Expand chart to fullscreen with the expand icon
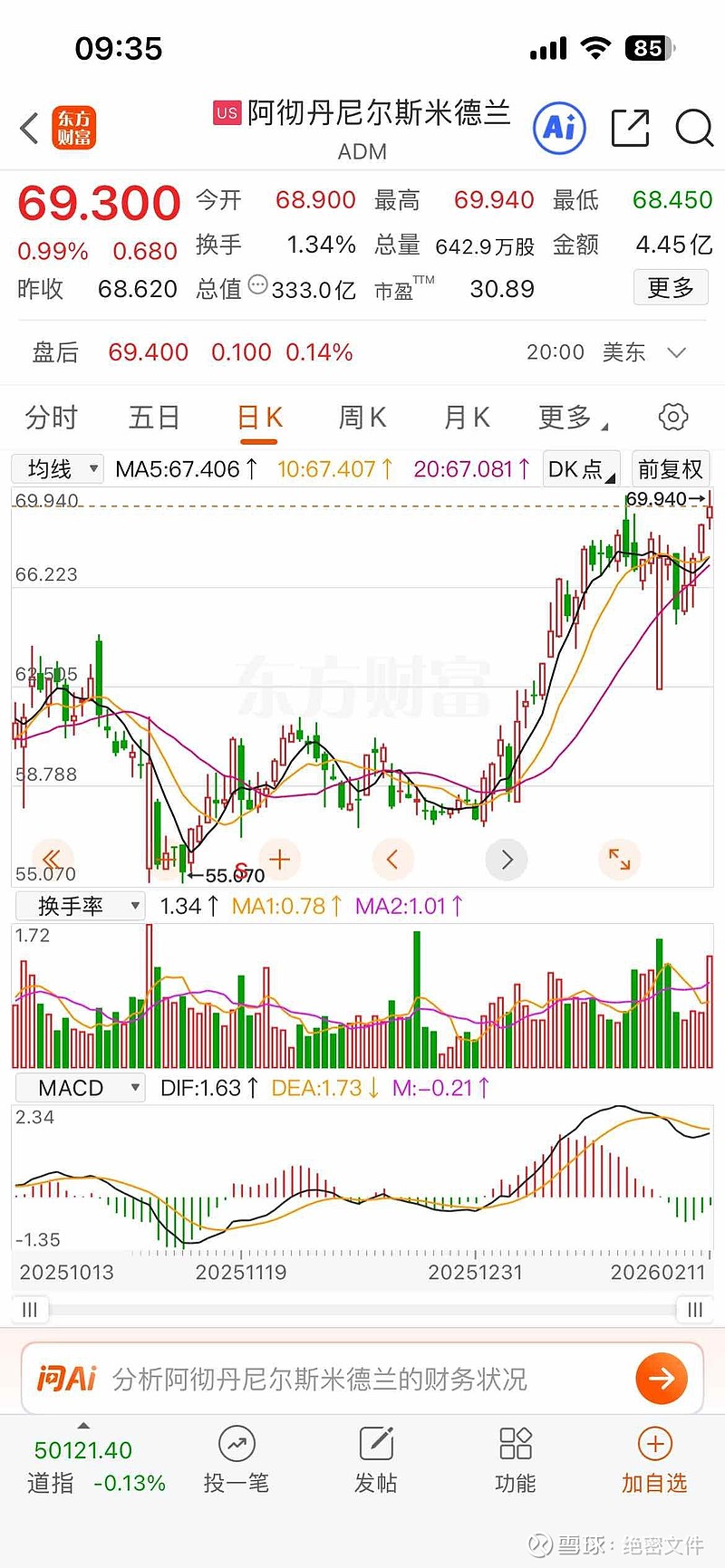Screen dimensions: 725x1568 point(619,859)
